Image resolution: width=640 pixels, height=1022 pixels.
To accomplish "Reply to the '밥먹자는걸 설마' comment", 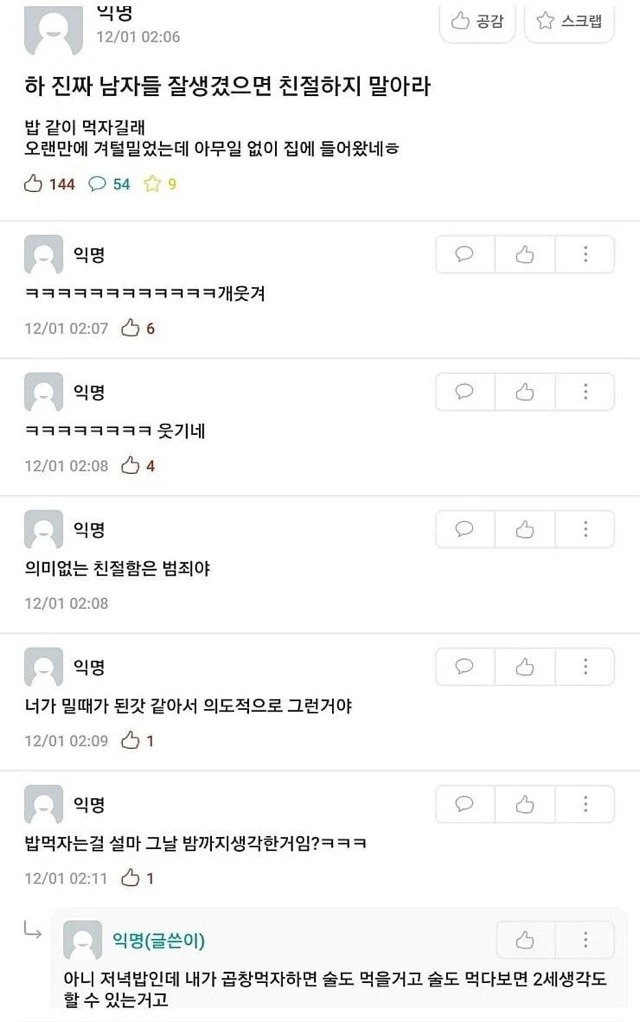I will pyautogui.click(x=465, y=803).
